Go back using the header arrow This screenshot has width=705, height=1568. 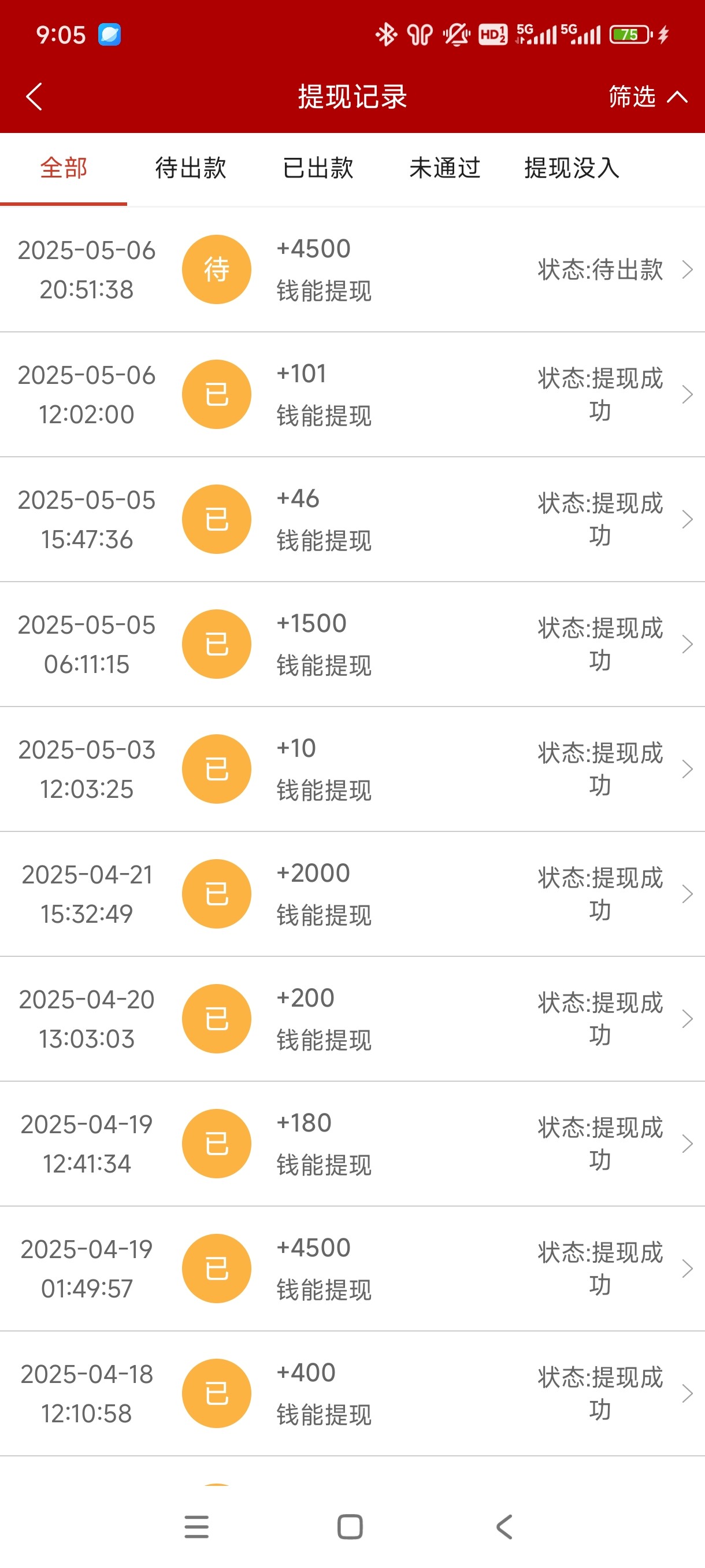[34, 97]
